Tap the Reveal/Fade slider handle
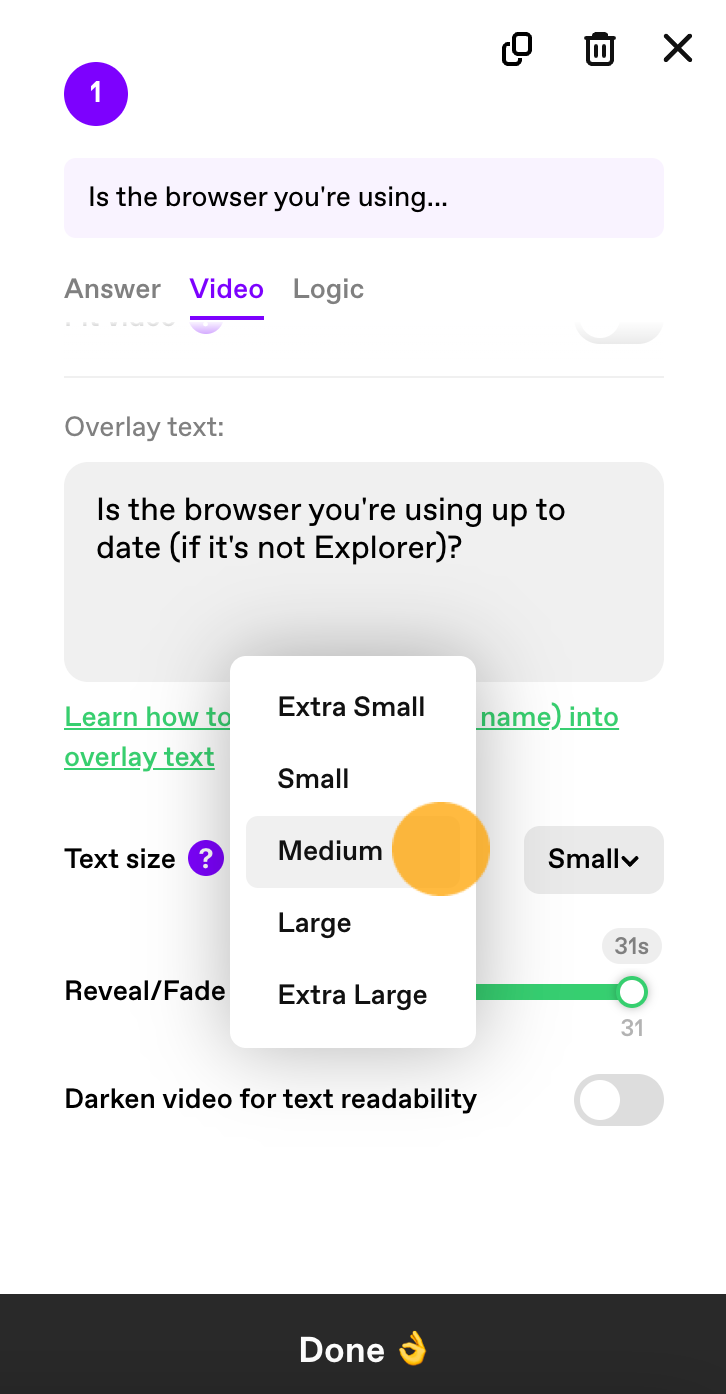 click(632, 992)
